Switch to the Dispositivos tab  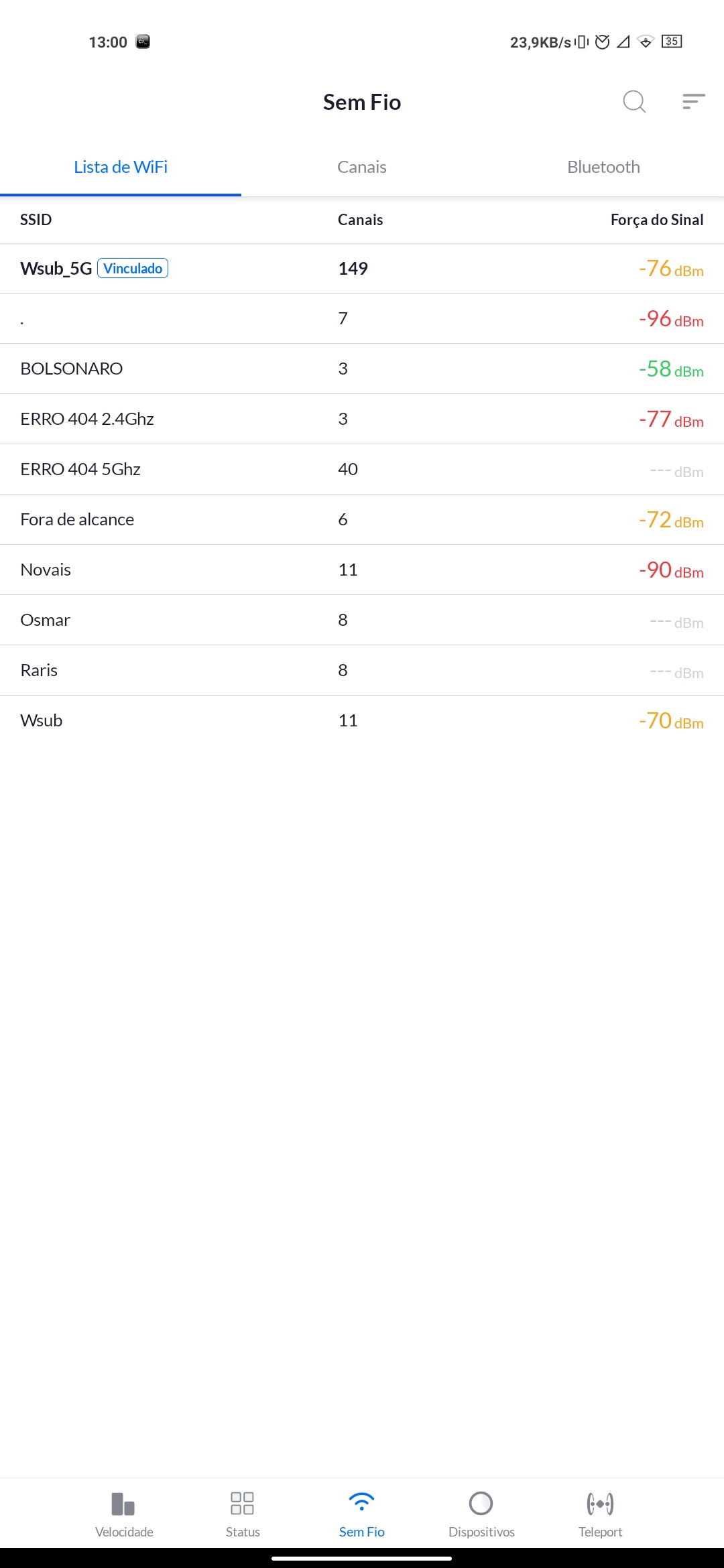coord(481,1513)
